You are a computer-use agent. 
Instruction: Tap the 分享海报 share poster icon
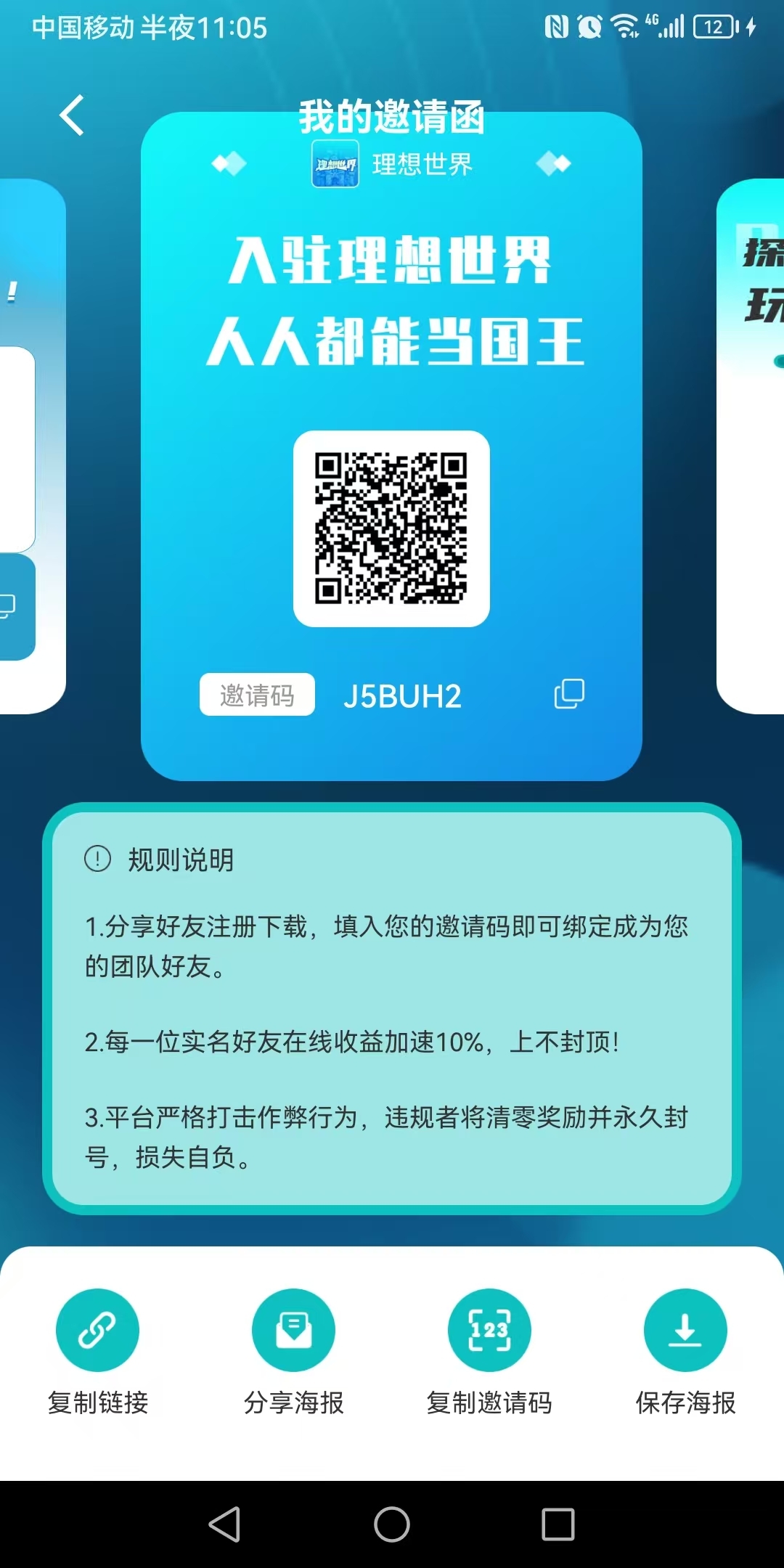click(x=293, y=1330)
